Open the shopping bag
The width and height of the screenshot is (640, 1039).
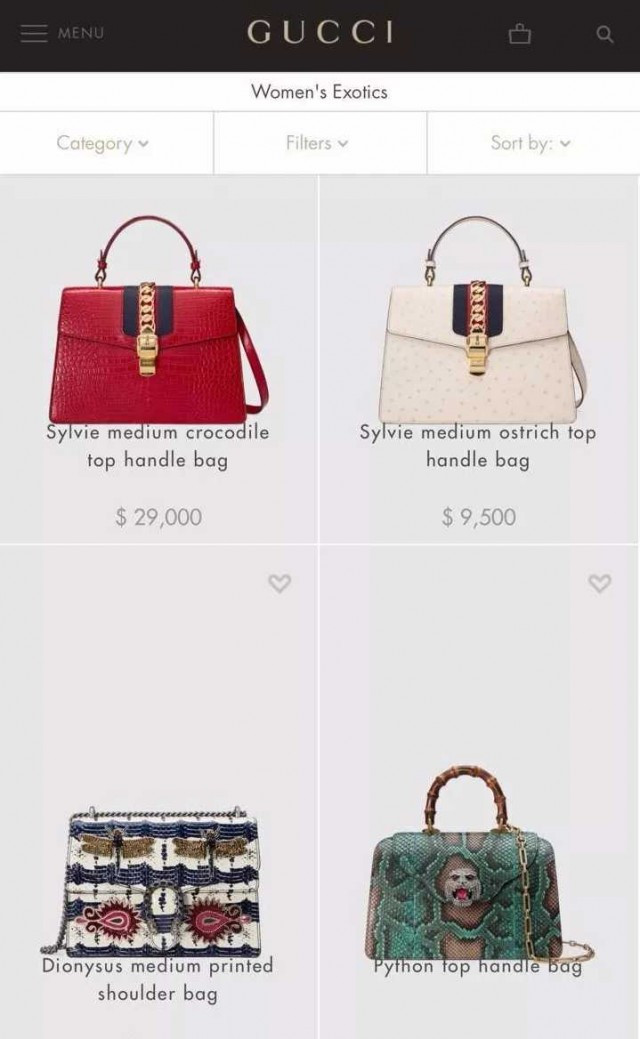coord(519,34)
